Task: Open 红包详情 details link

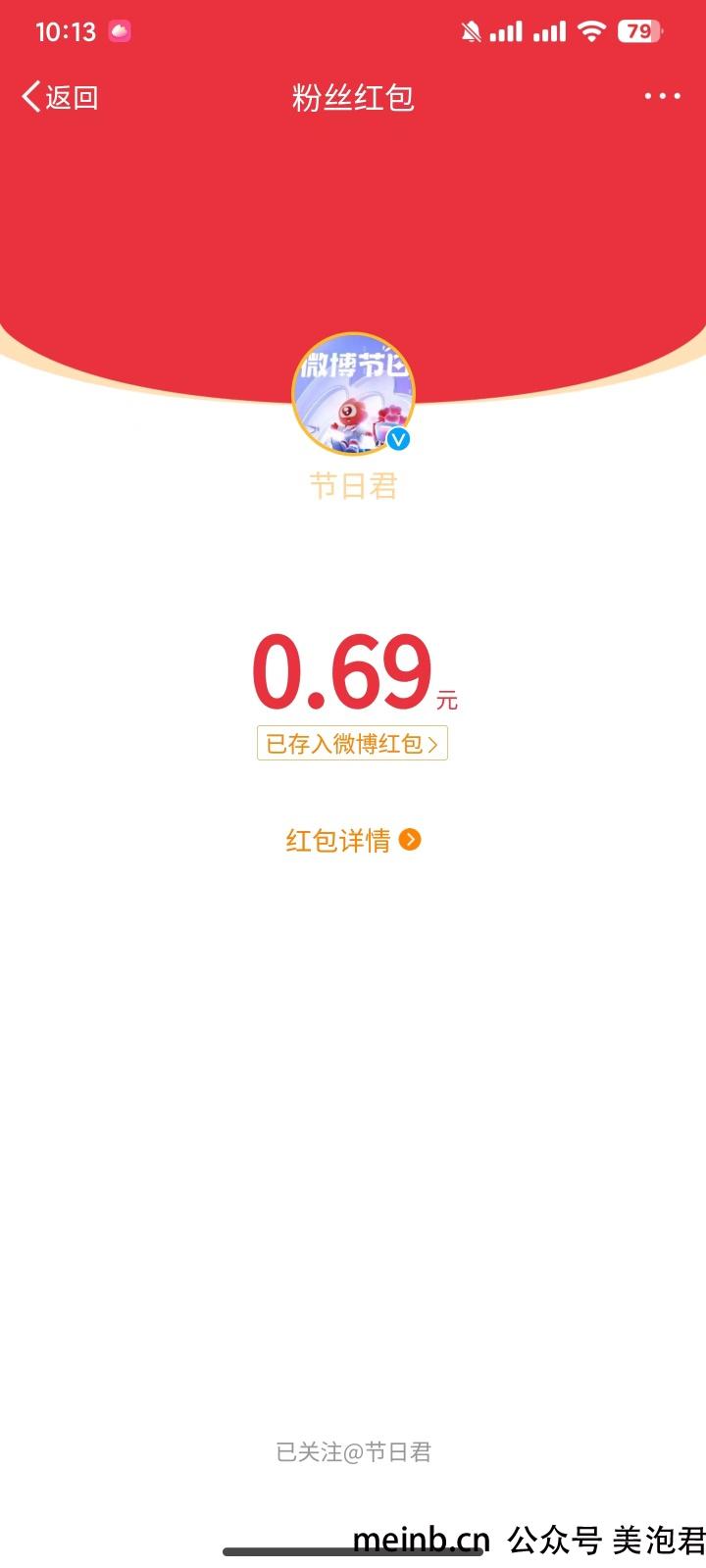Action: 353,841
